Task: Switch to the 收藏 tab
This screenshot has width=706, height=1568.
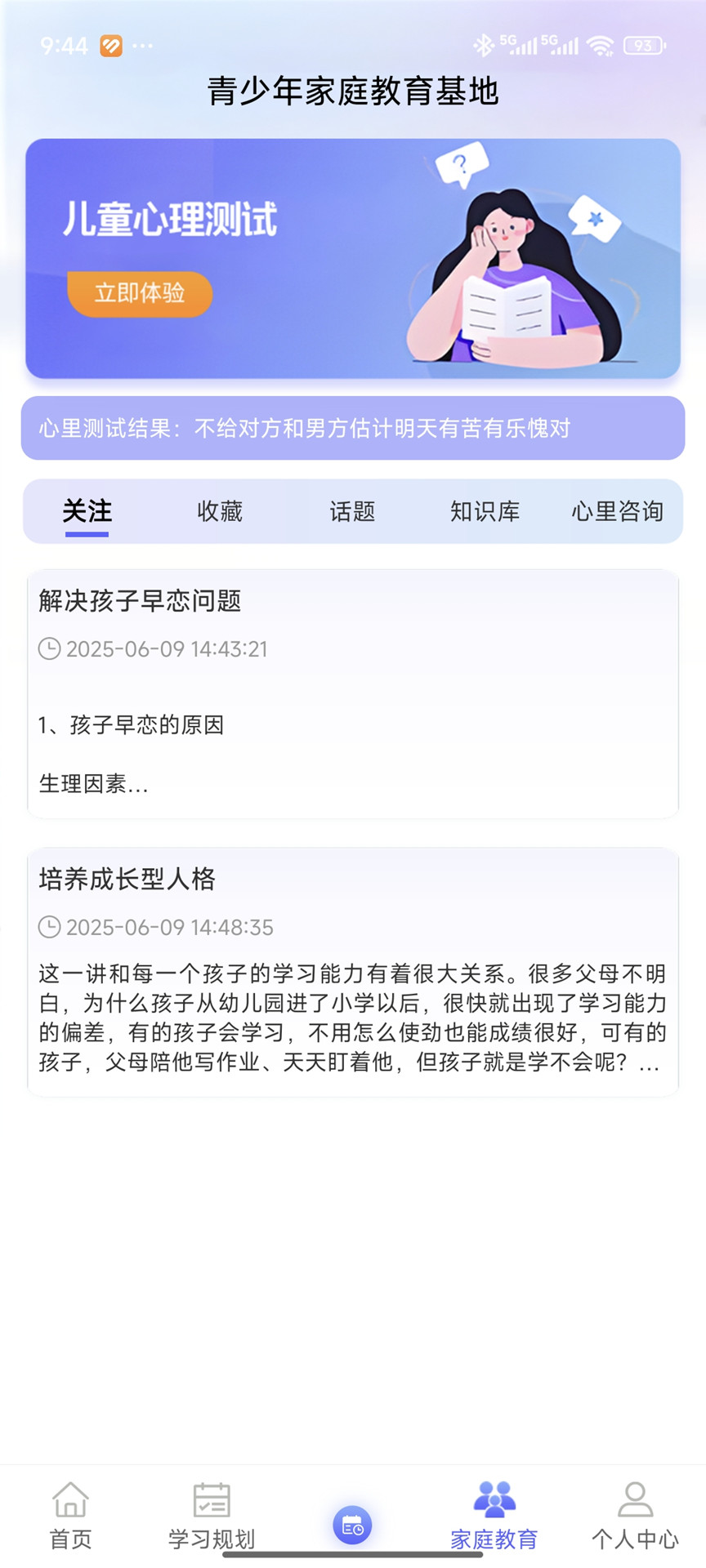Action: point(220,512)
